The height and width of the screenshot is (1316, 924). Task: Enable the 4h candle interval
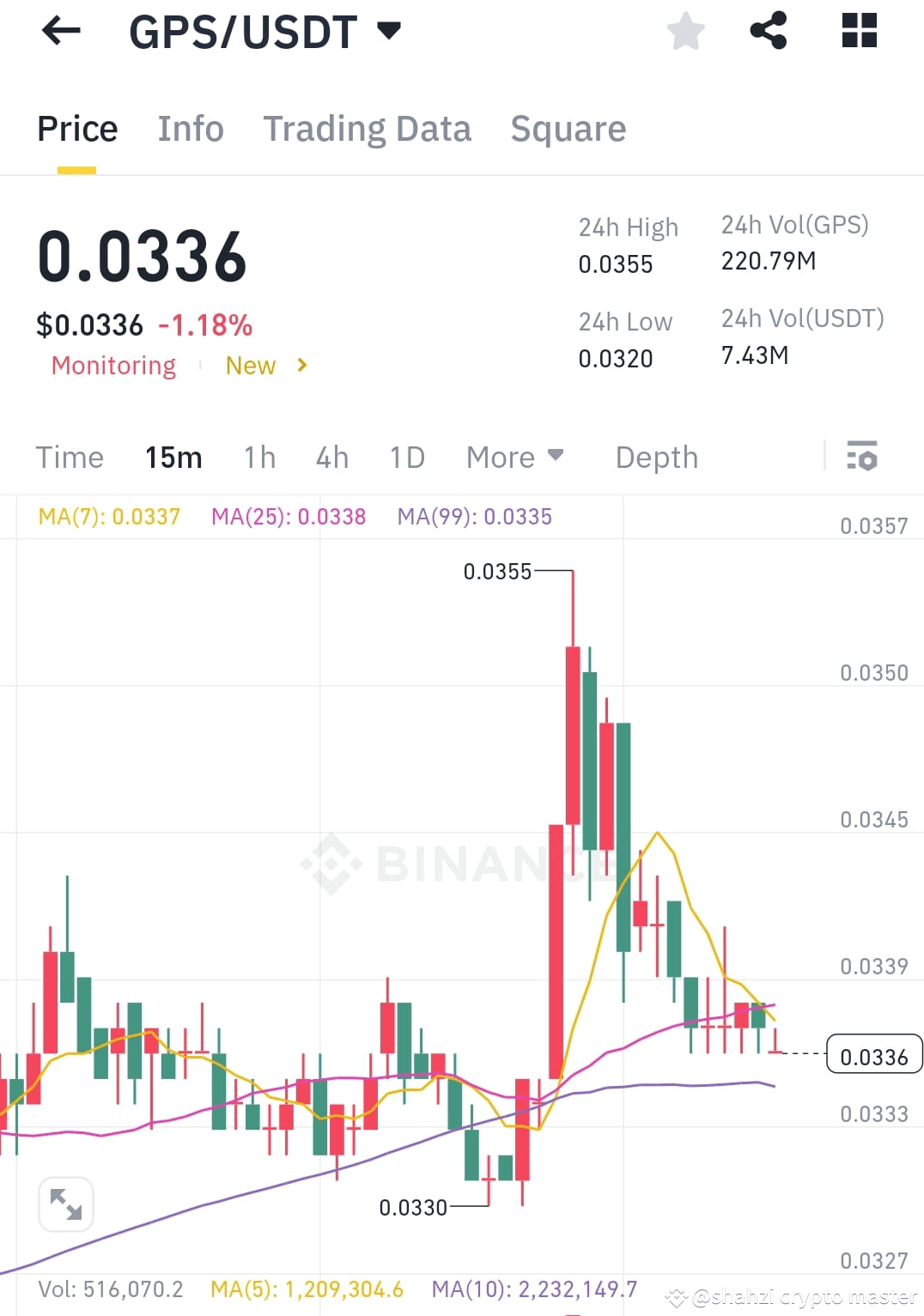click(x=331, y=457)
